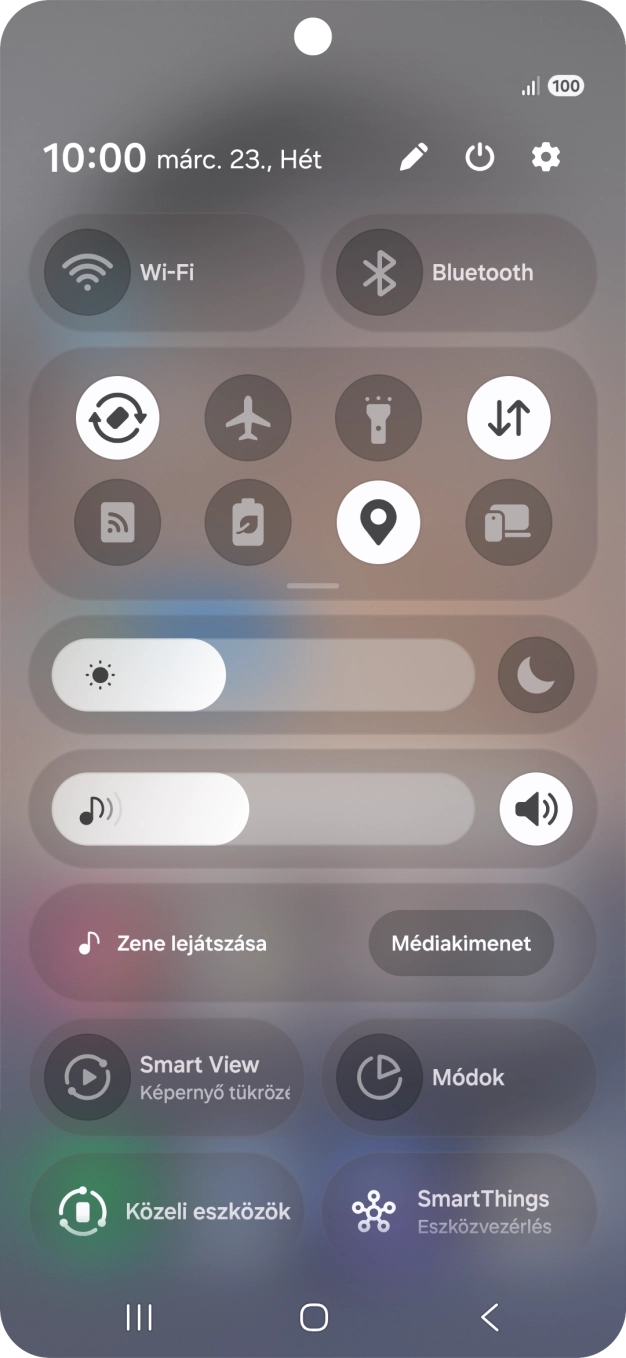
Task: Mute sound using the speaker icon
Action: click(536, 808)
